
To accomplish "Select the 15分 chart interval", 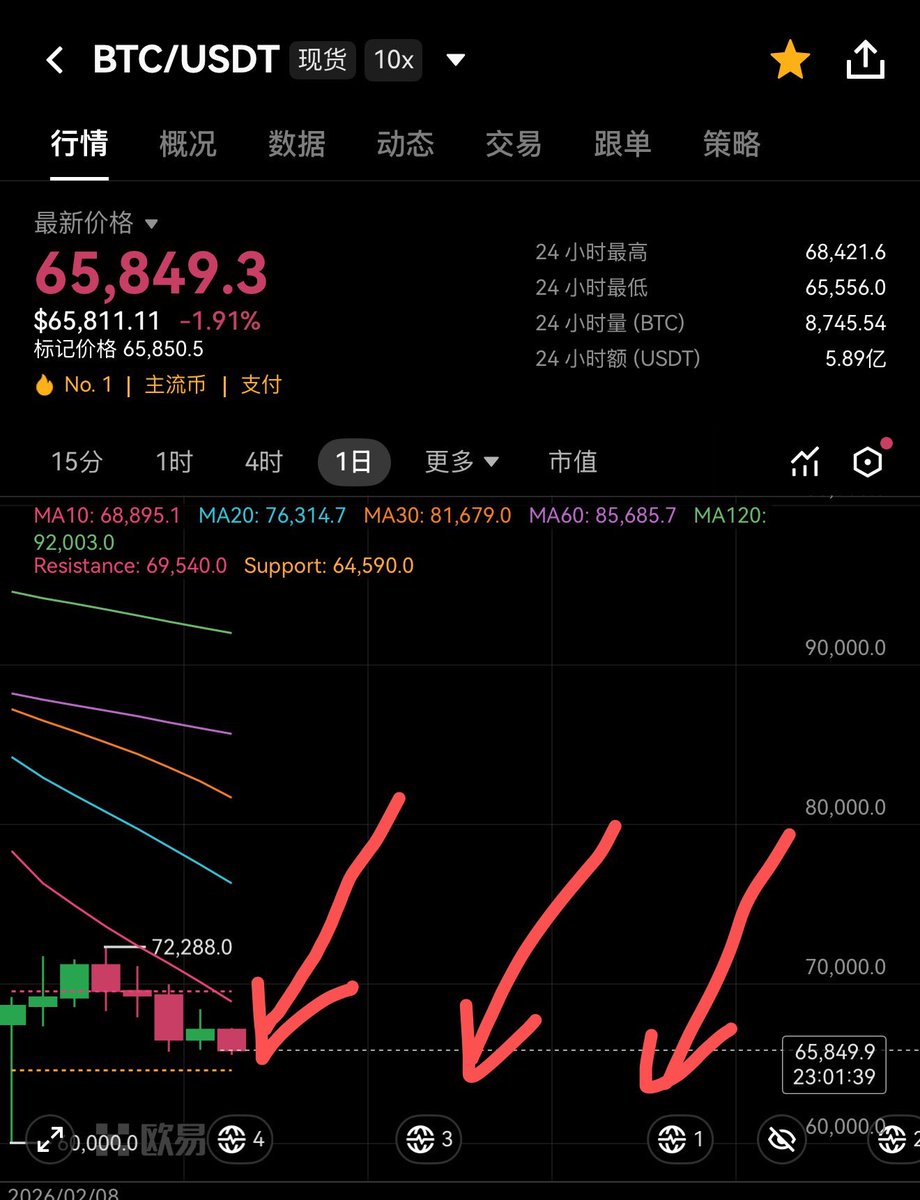I will click(77, 462).
